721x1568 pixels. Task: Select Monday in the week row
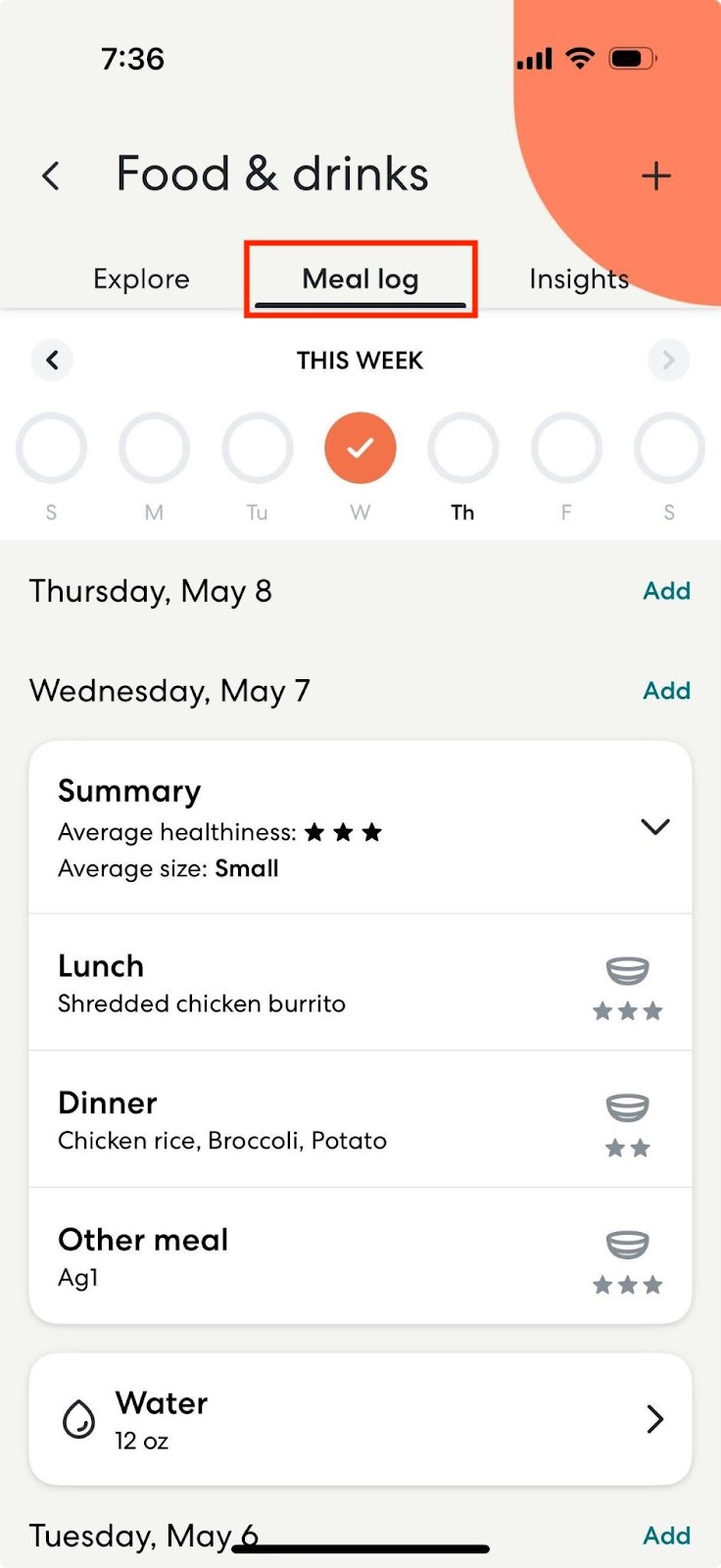(x=154, y=448)
